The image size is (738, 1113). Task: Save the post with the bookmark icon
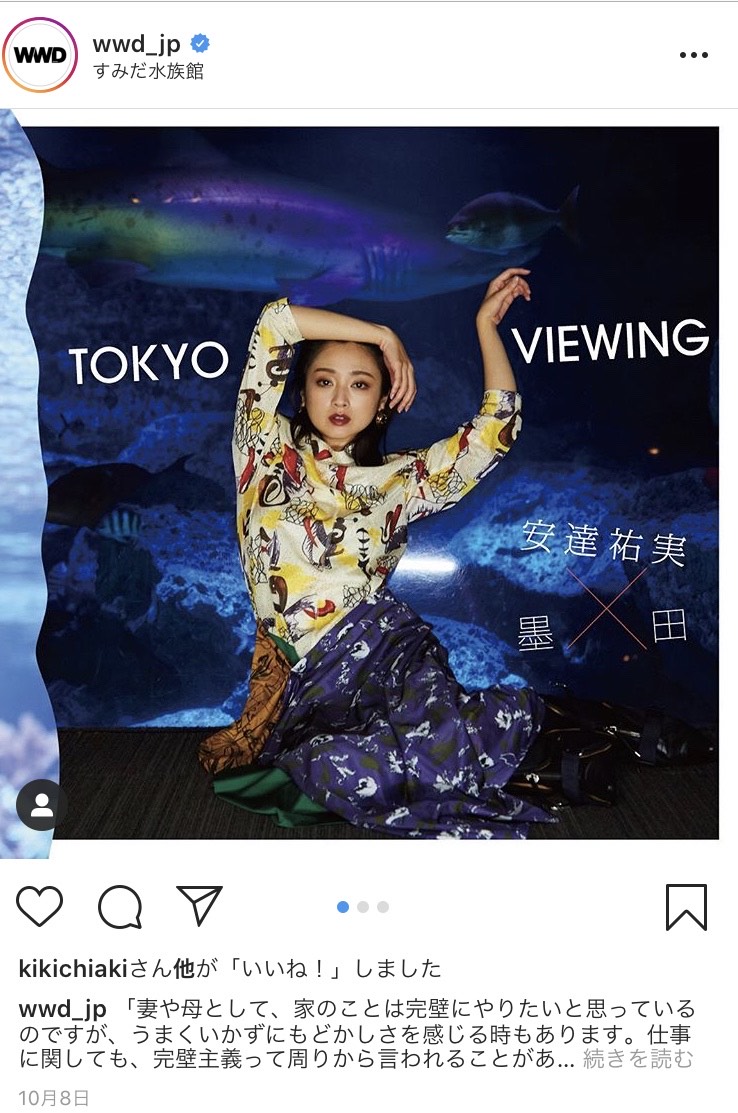[x=686, y=907]
